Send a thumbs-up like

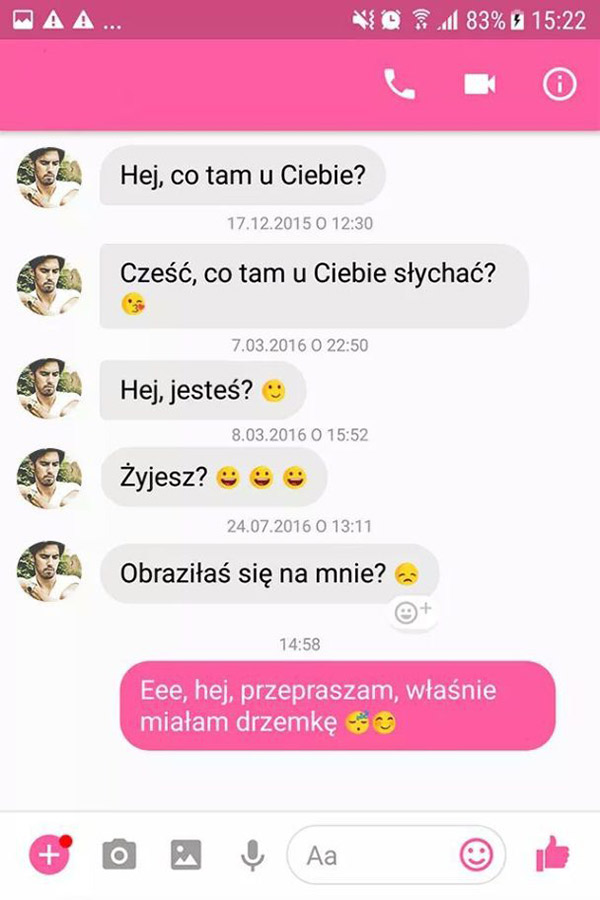[552, 854]
